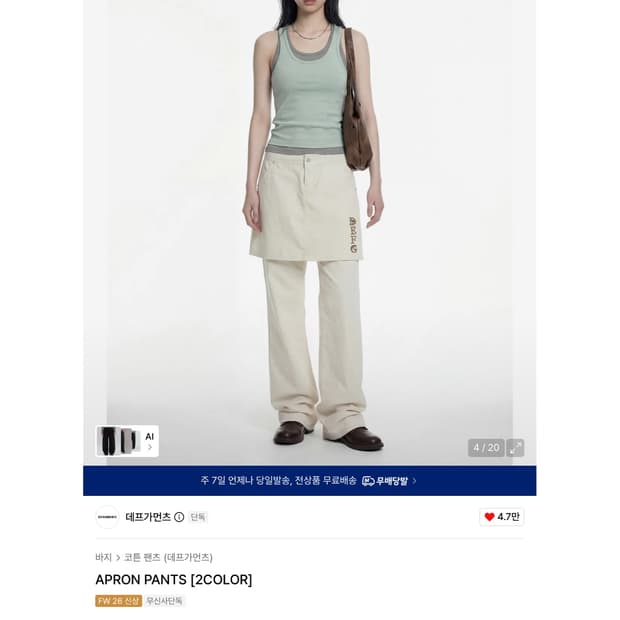Open the AI styling thumbnail

tap(127, 441)
